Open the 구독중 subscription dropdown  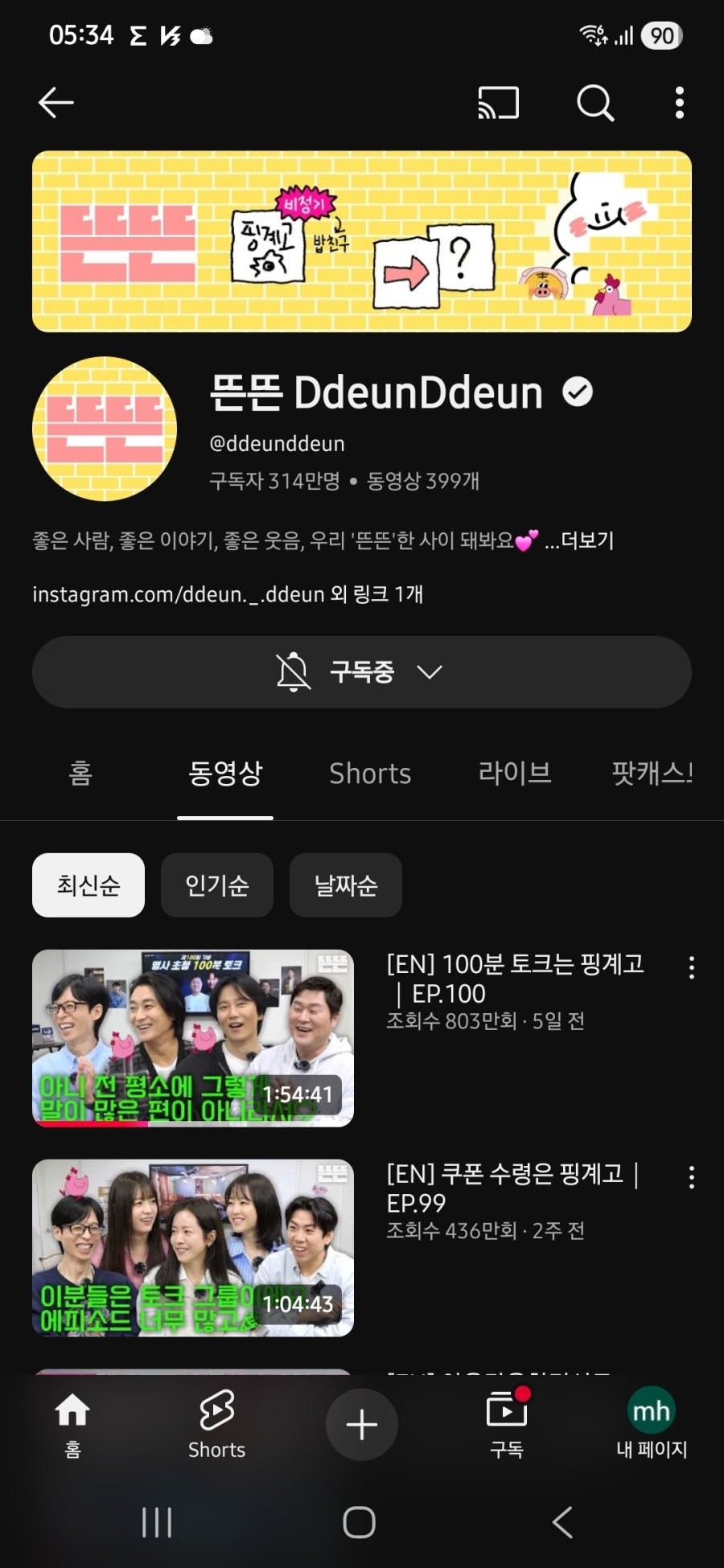[x=362, y=672]
